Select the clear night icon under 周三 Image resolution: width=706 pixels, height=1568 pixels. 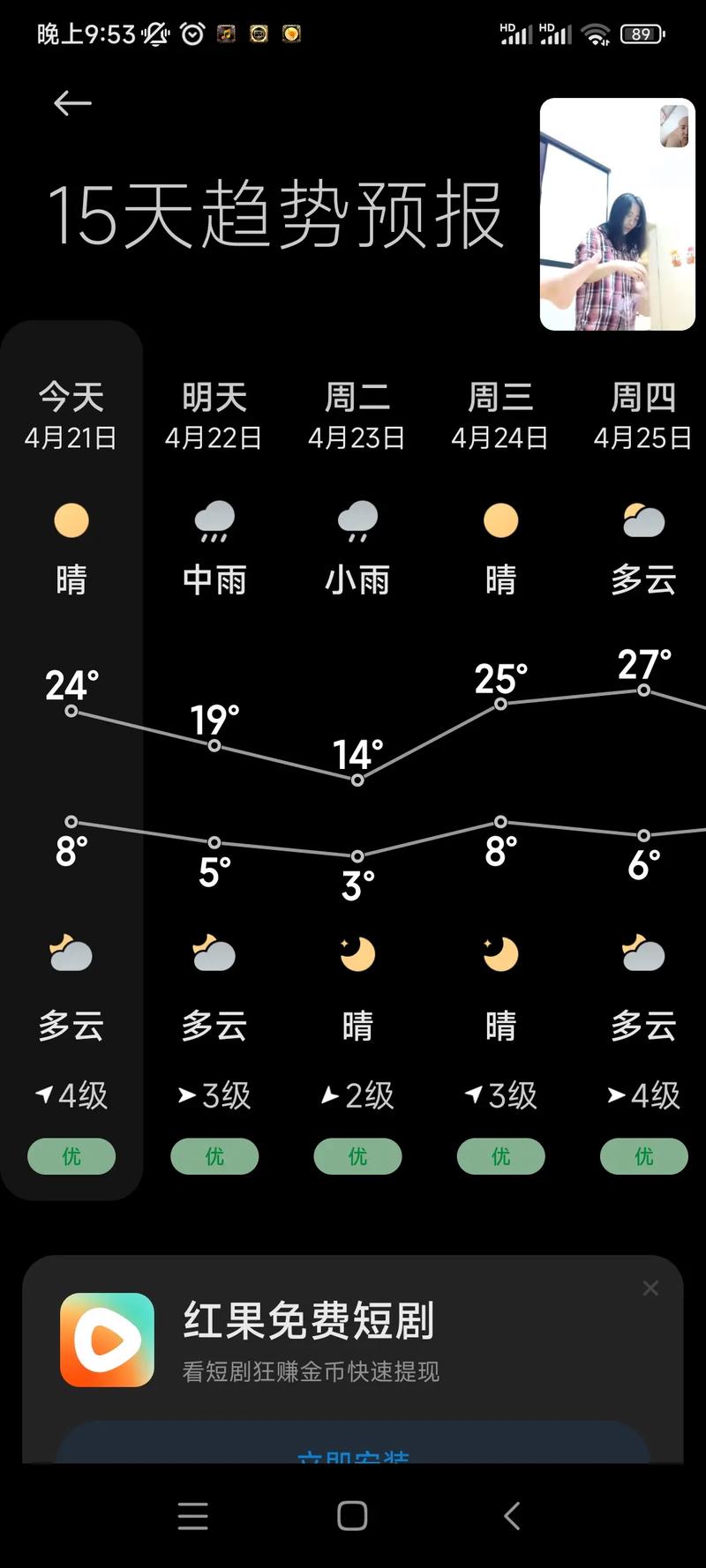click(499, 952)
